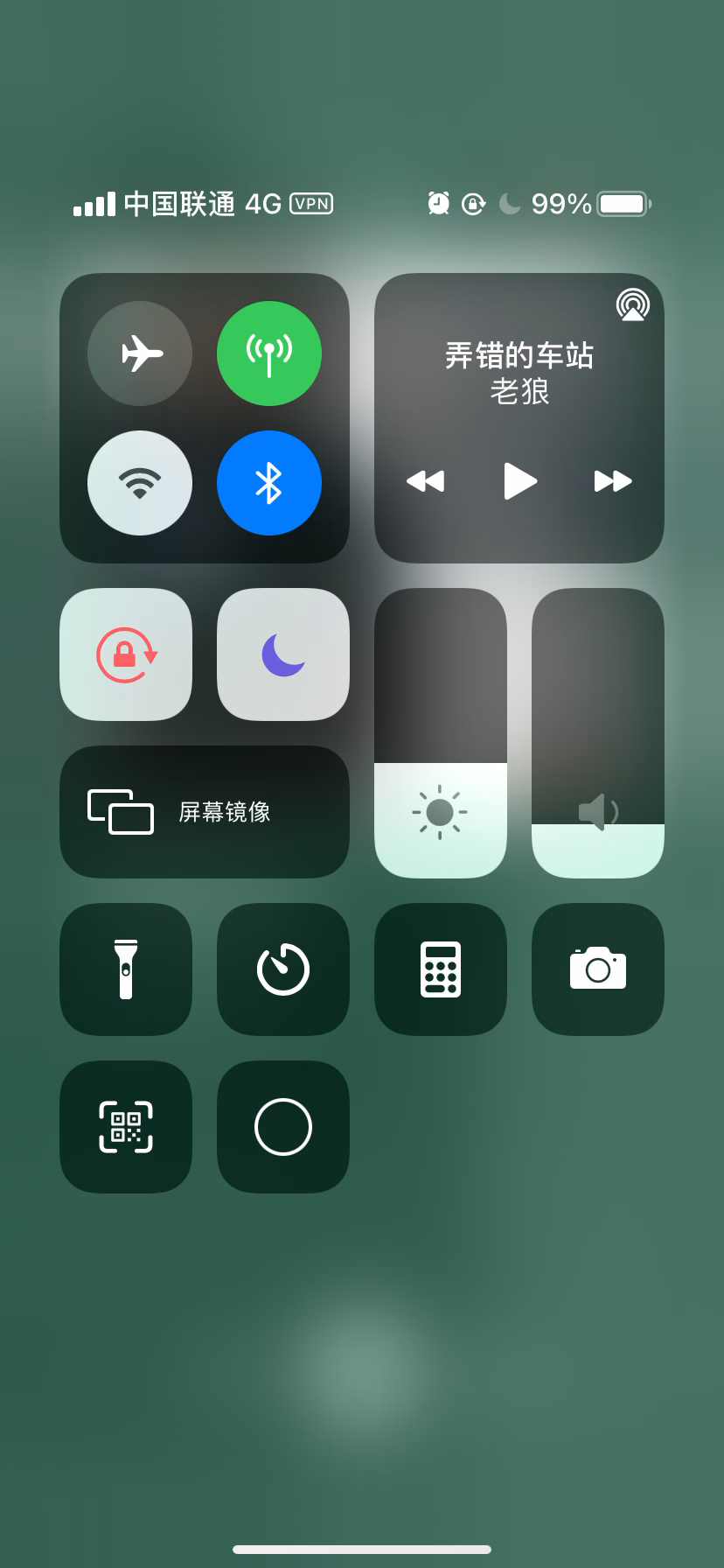Launch the calculator
Screen dimensions: 724x1568
[x=441, y=969]
